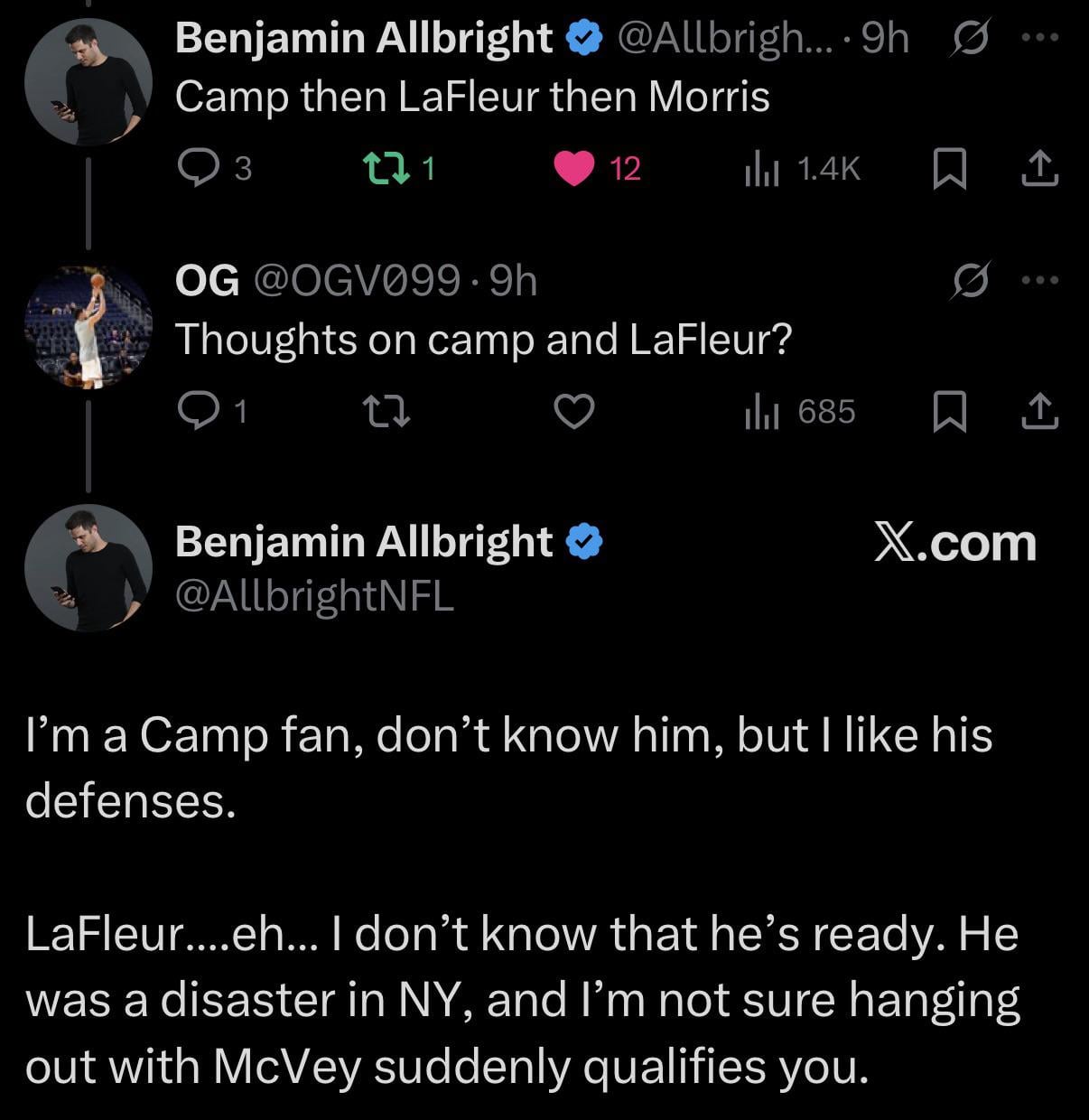The width and height of the screenshot is (1089, 1120).
Task: Reply to Allbright's "Camp then LaFleur" tweet
Action: 195,168
